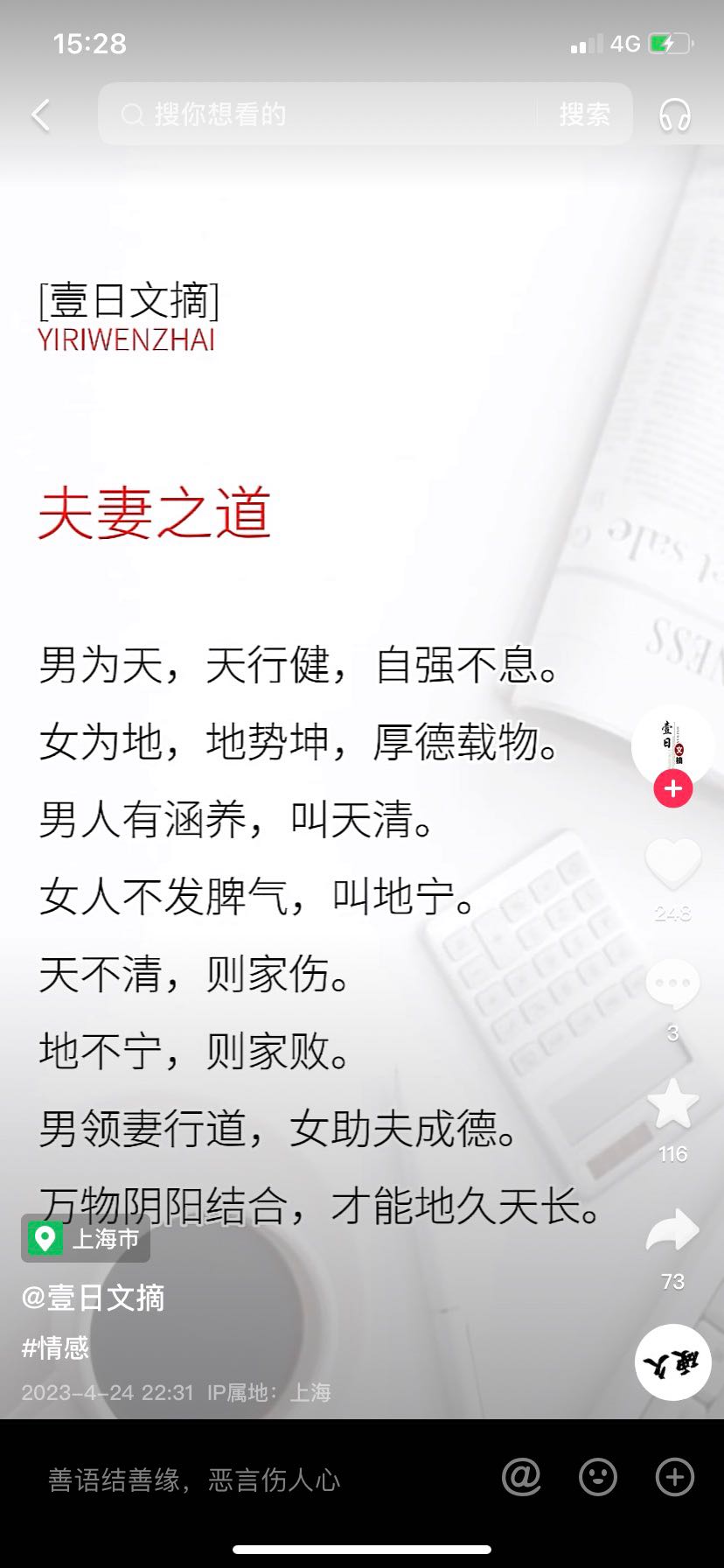The image size is (724, 1568).
Task: Open the #情感 hashtag
Action: pyautogui.click(x=55, y=1347)
